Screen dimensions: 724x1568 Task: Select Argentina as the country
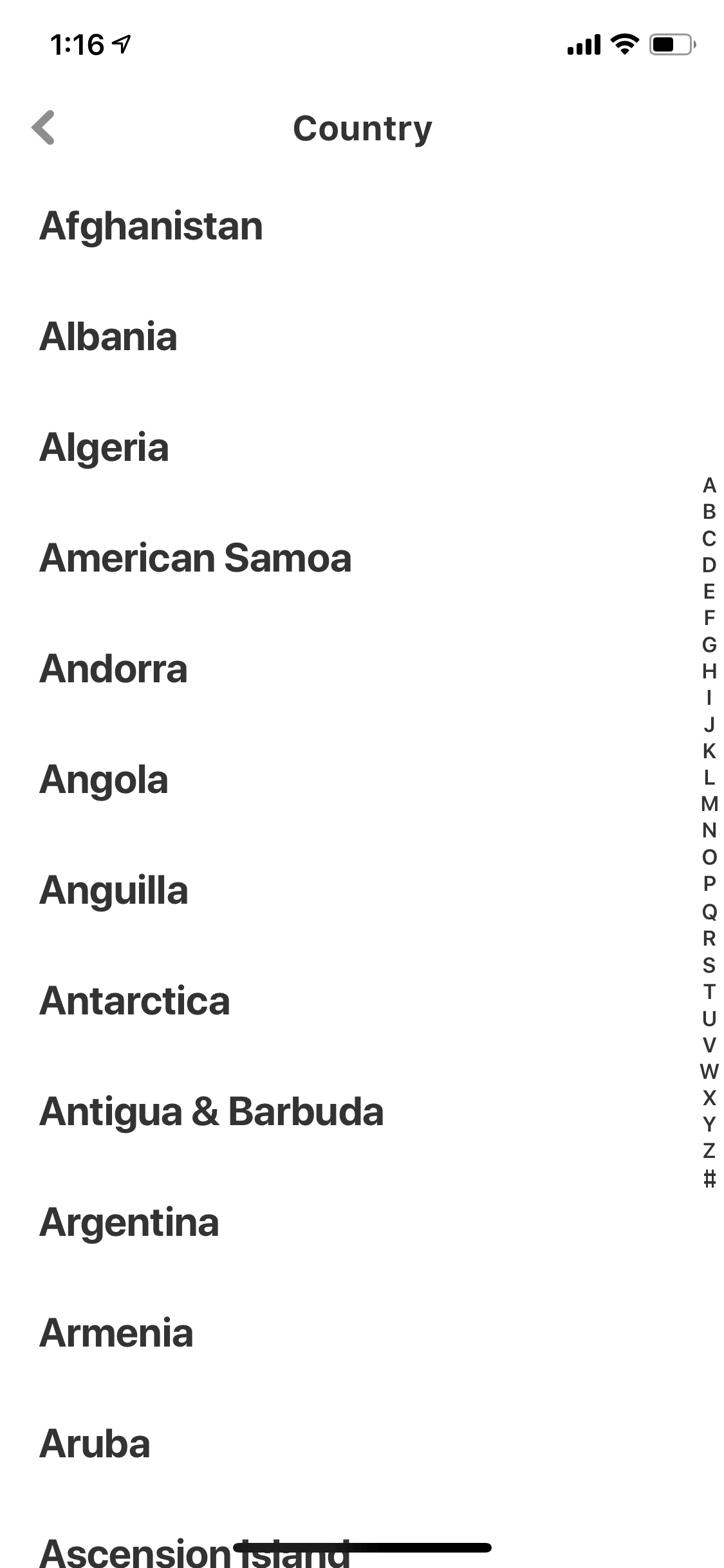(x=362, y=1223)
